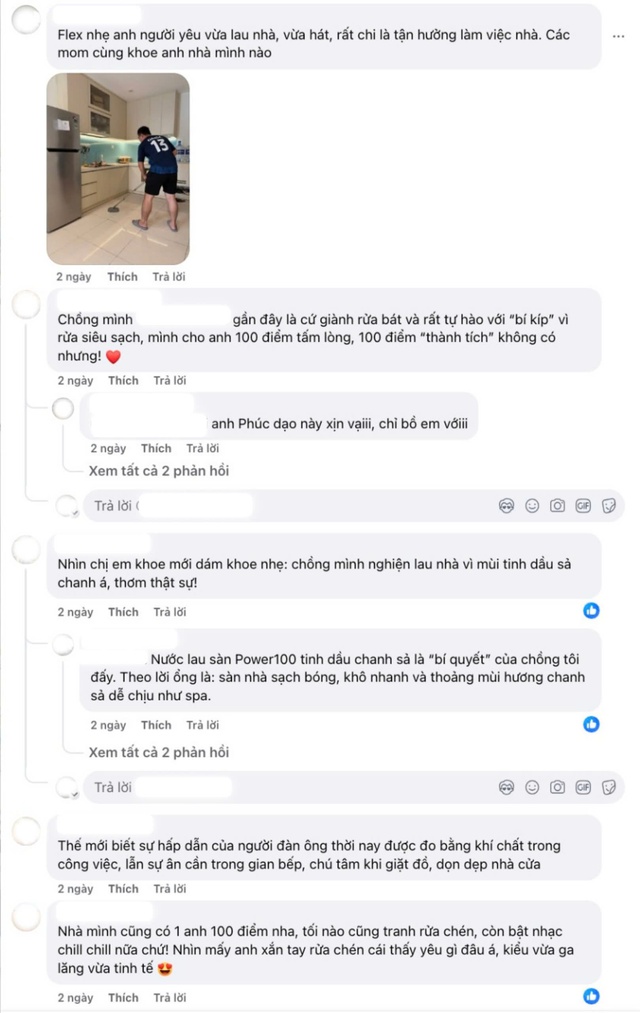Open the sticker picker in the second reply box
This screenshot has height=1013, width=640.
pyautogui.click(x=609, y=787)
